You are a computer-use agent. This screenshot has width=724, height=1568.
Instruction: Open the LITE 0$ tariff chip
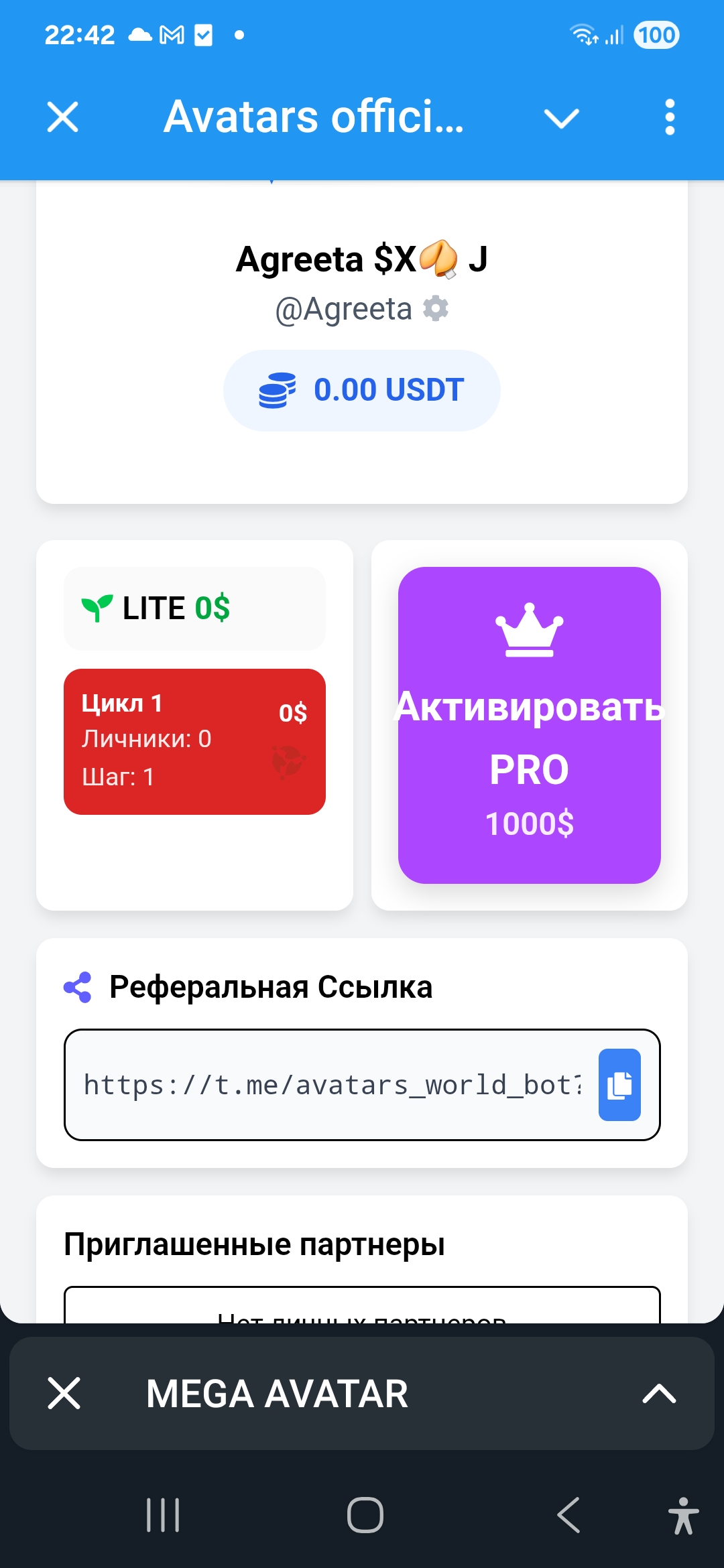coord(194,608)
